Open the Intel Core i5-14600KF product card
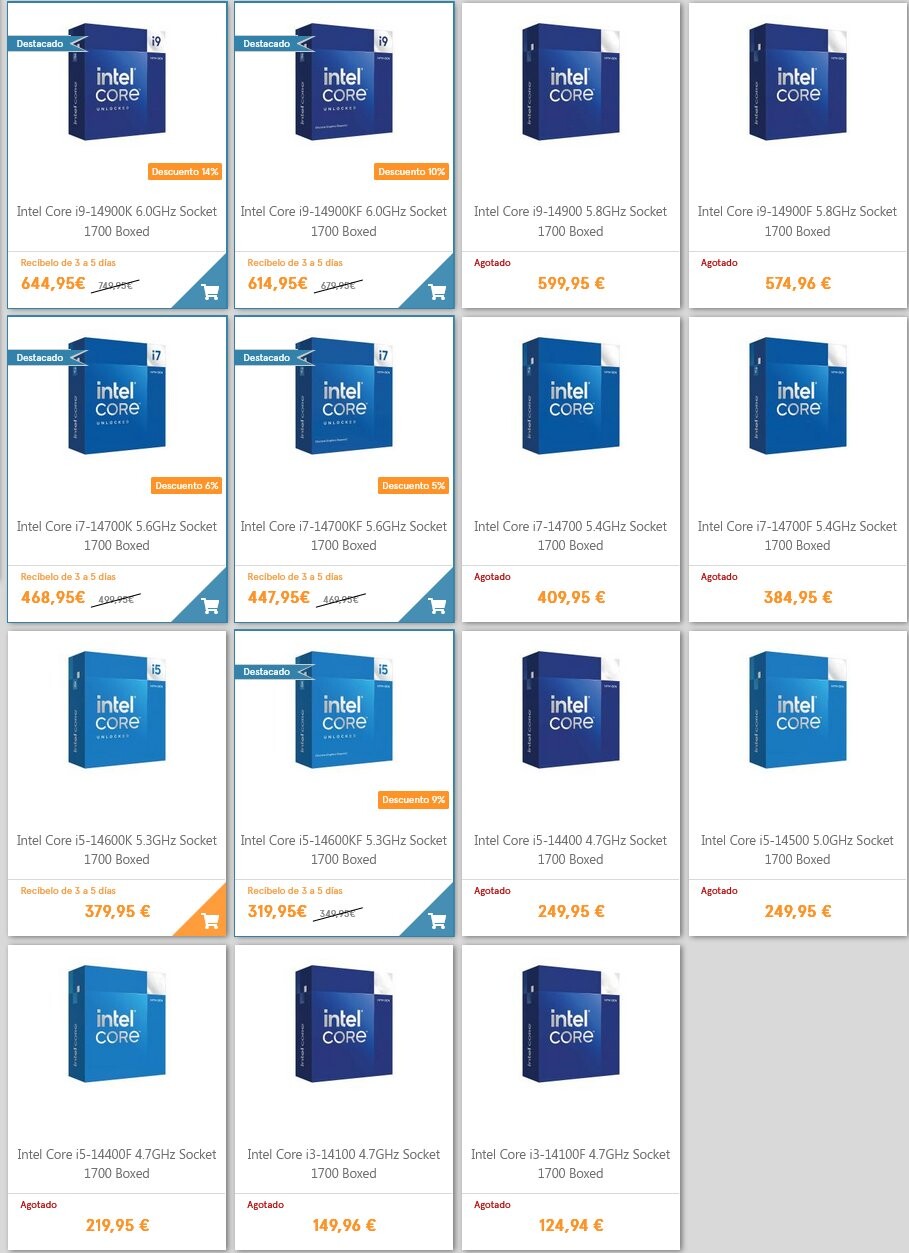This screenshot has width=909, height=1253. click(344, 849)
